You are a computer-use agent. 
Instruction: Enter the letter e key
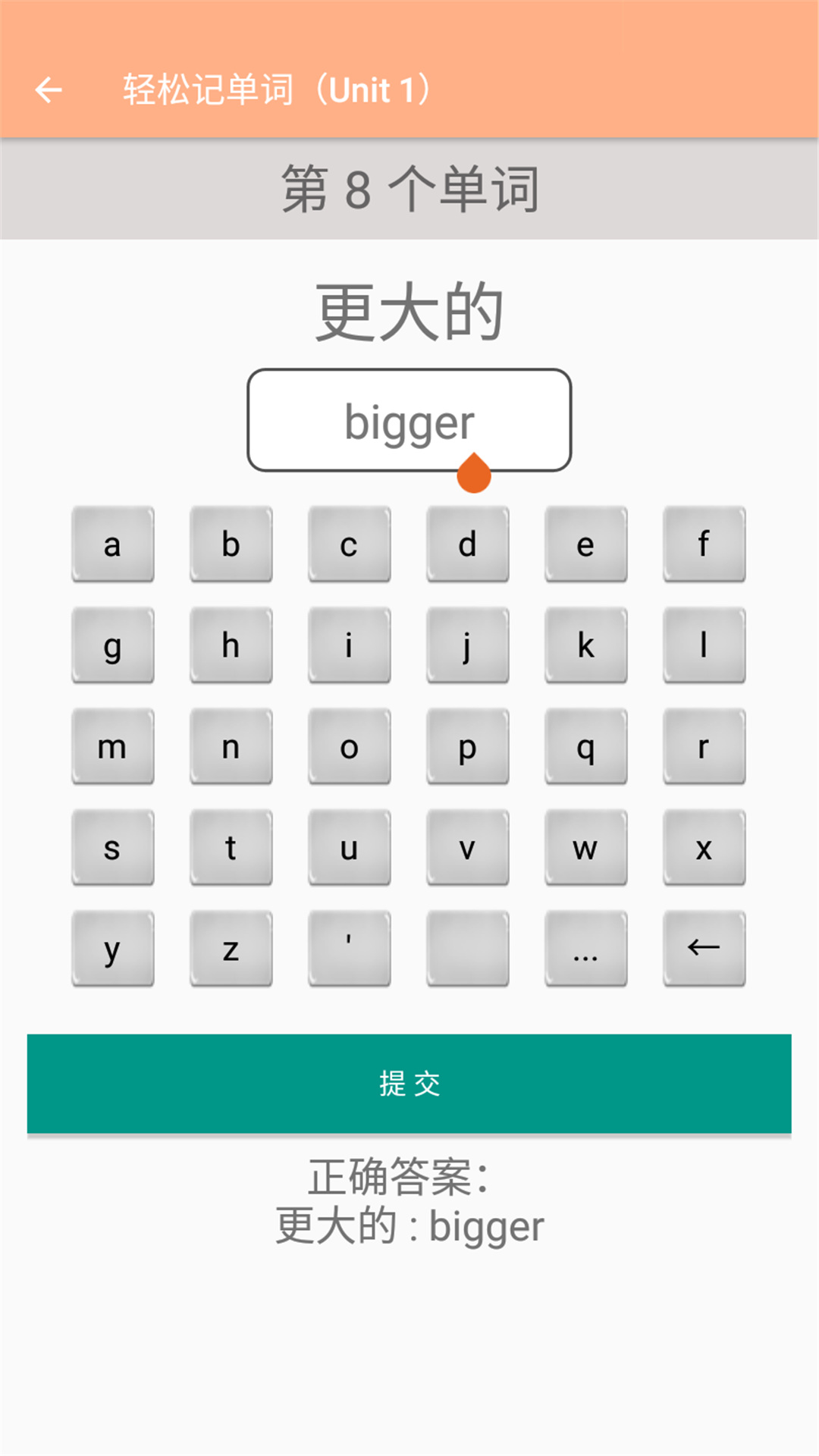586,544
